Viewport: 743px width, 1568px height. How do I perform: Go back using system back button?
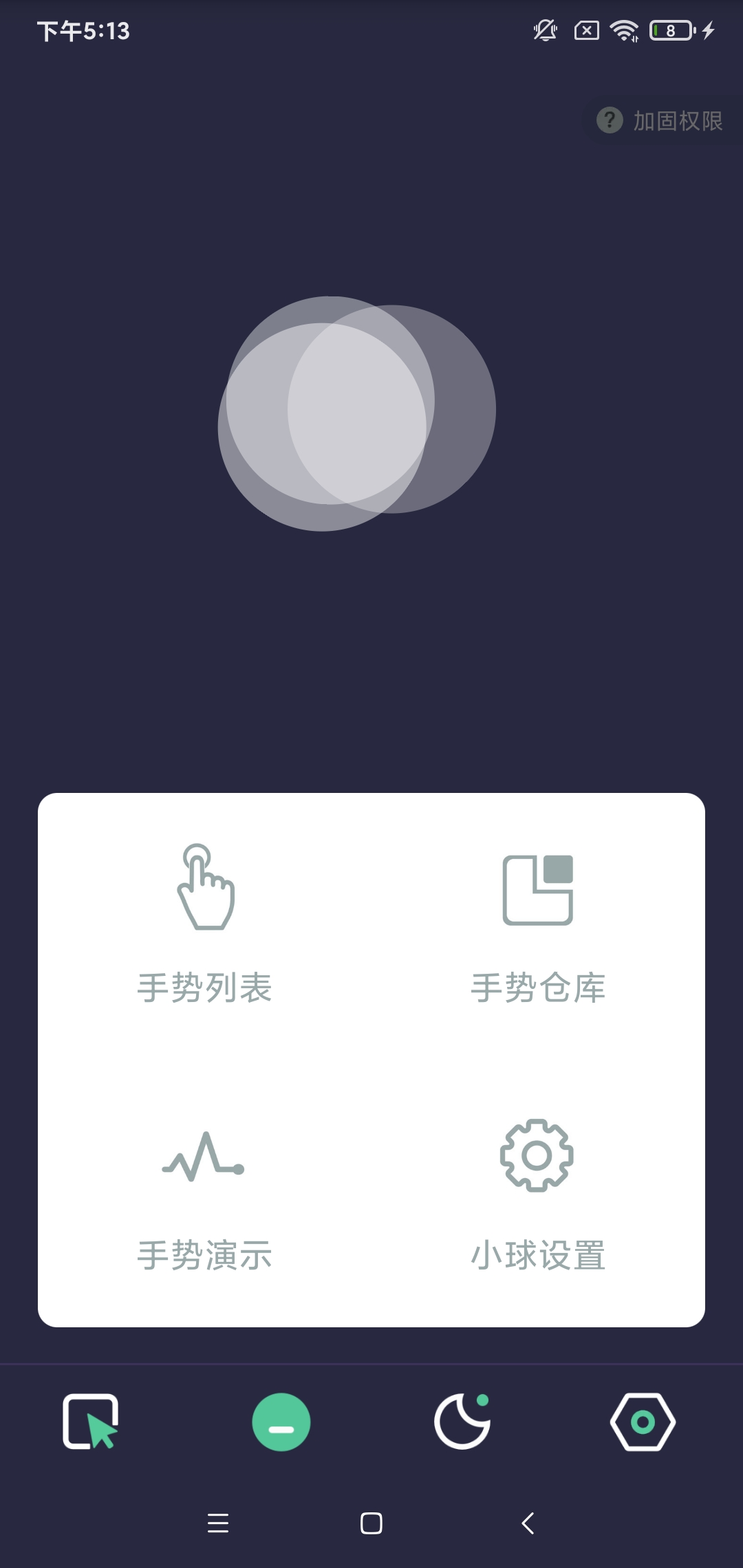pos(528,1523)
